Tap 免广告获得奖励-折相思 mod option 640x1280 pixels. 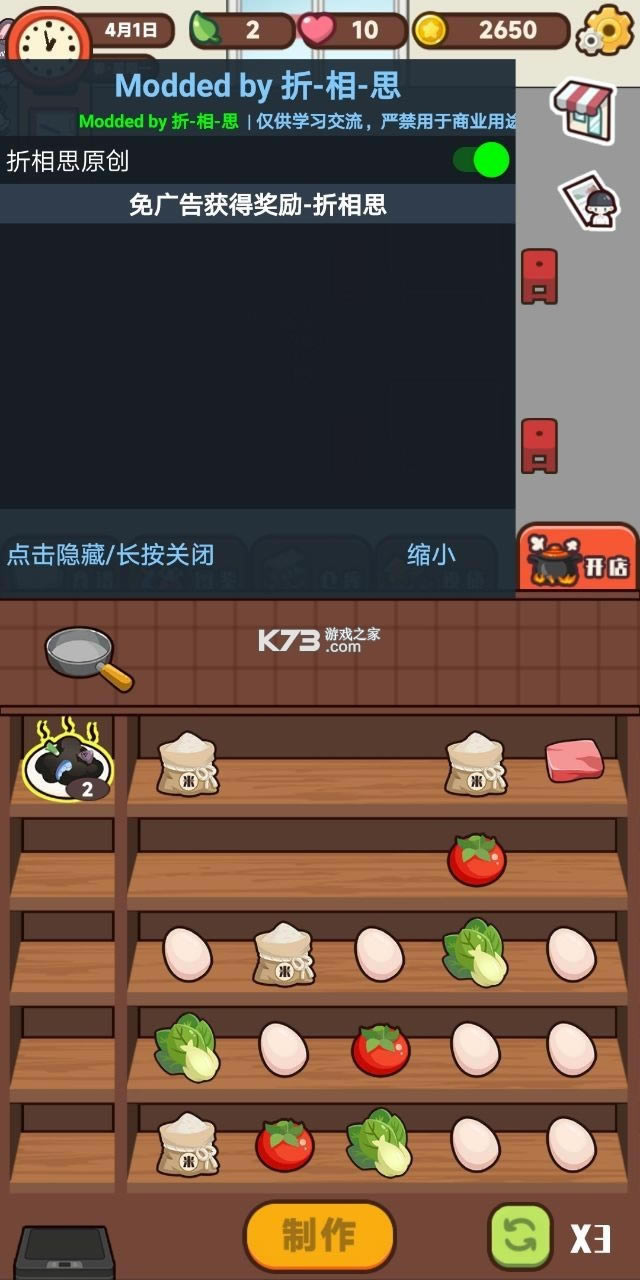[258, 205]
